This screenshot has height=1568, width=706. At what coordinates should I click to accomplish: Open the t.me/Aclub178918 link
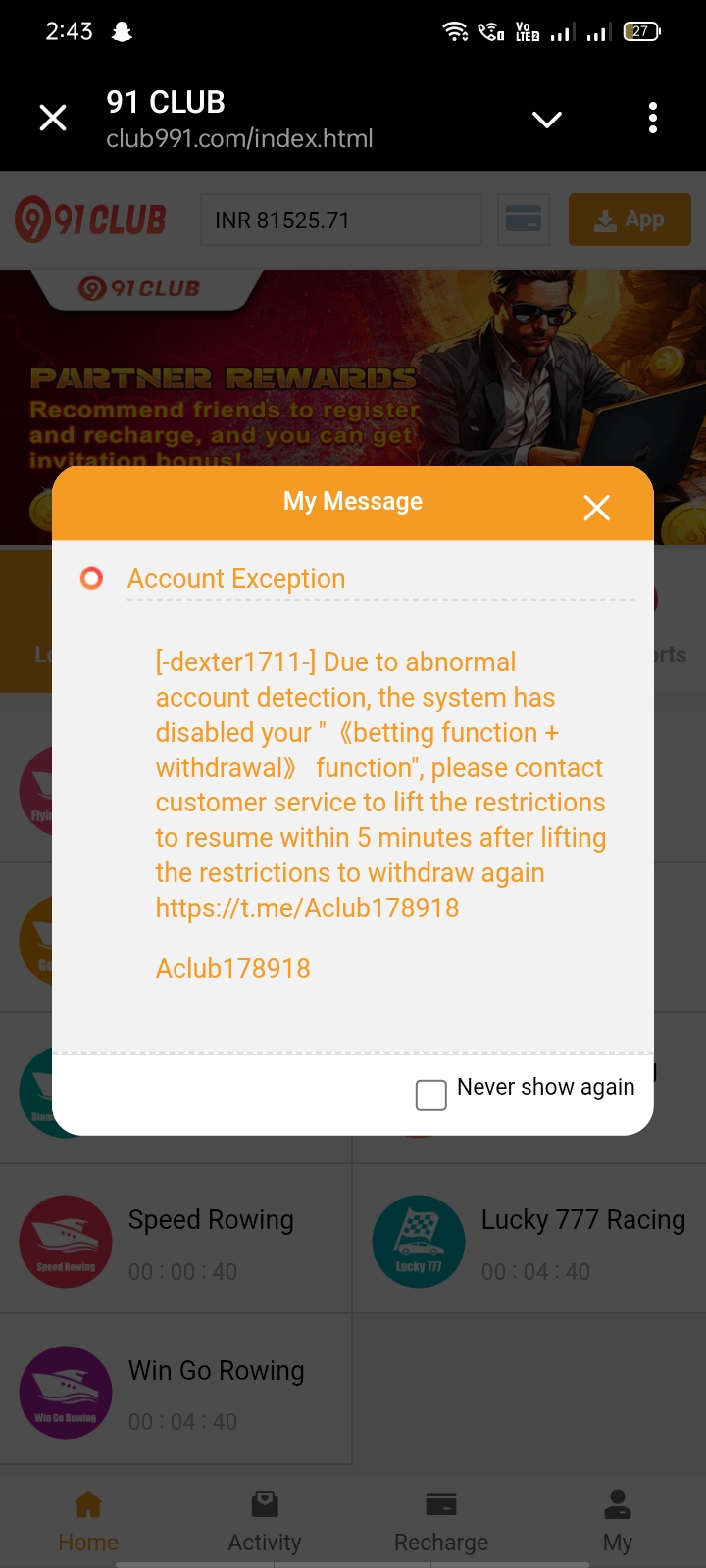(x=307, y=907)
